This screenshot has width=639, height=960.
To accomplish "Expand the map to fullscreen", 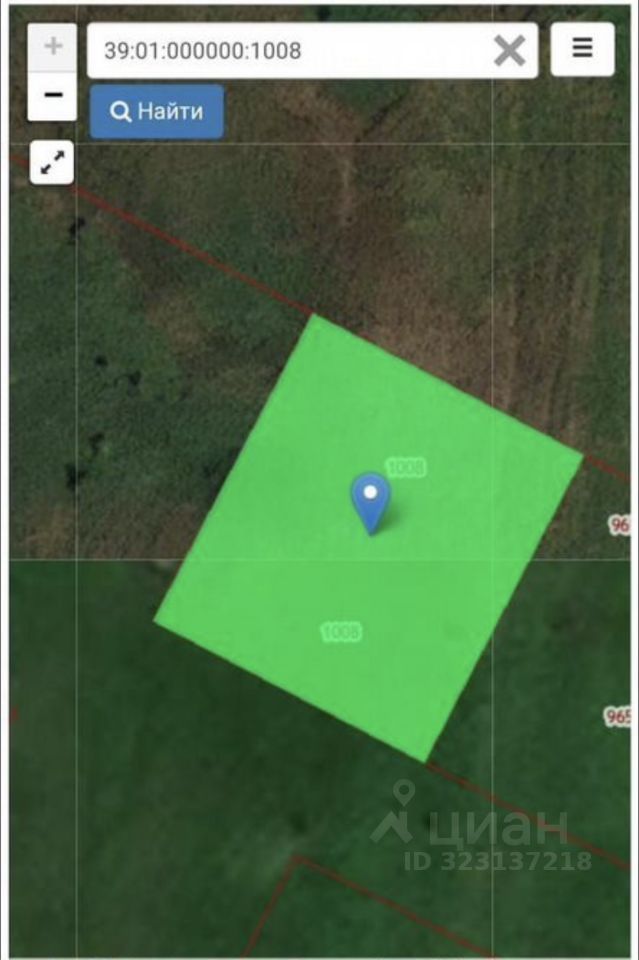I will pos(53,162).
